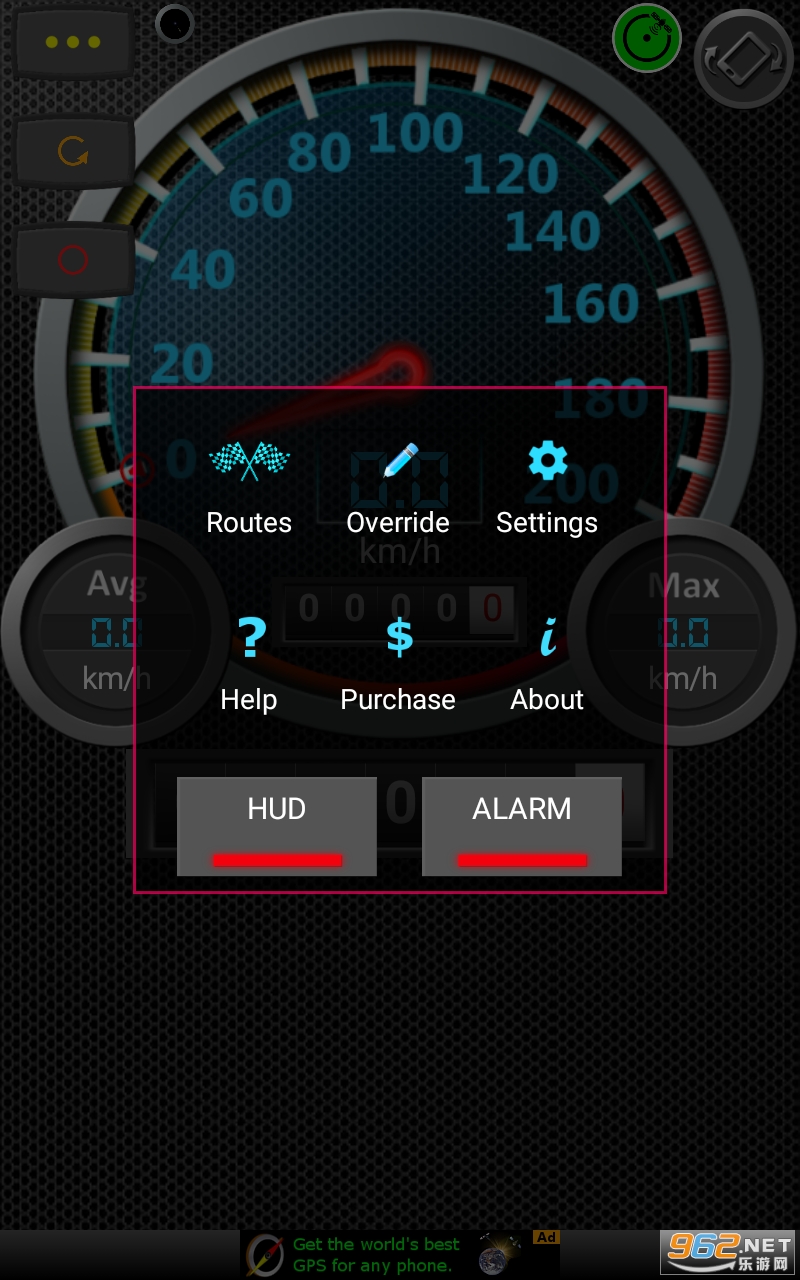
Task: Go to the Purchase option
Action: click(398, 664)
